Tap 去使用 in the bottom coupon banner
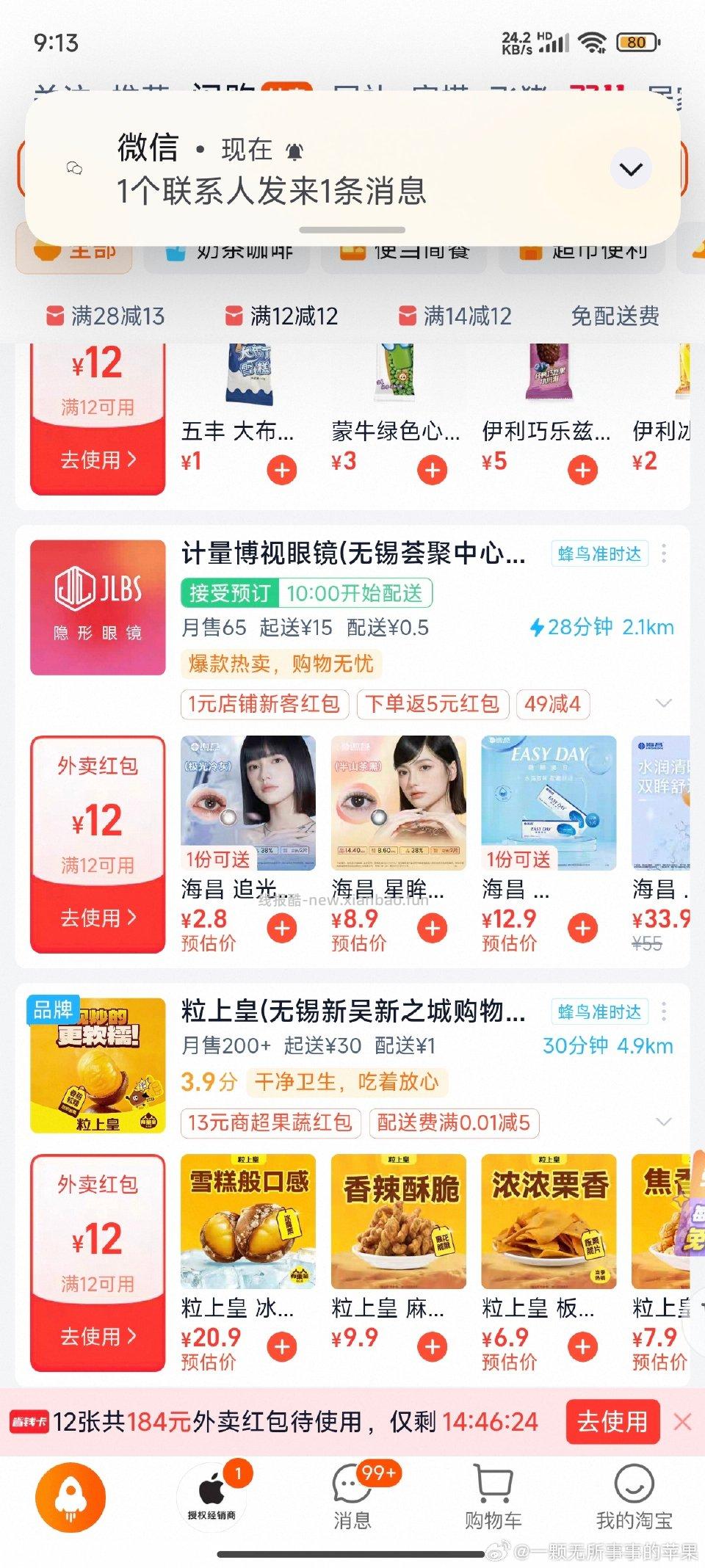 pyautogui.click(x=612, y=1422)
